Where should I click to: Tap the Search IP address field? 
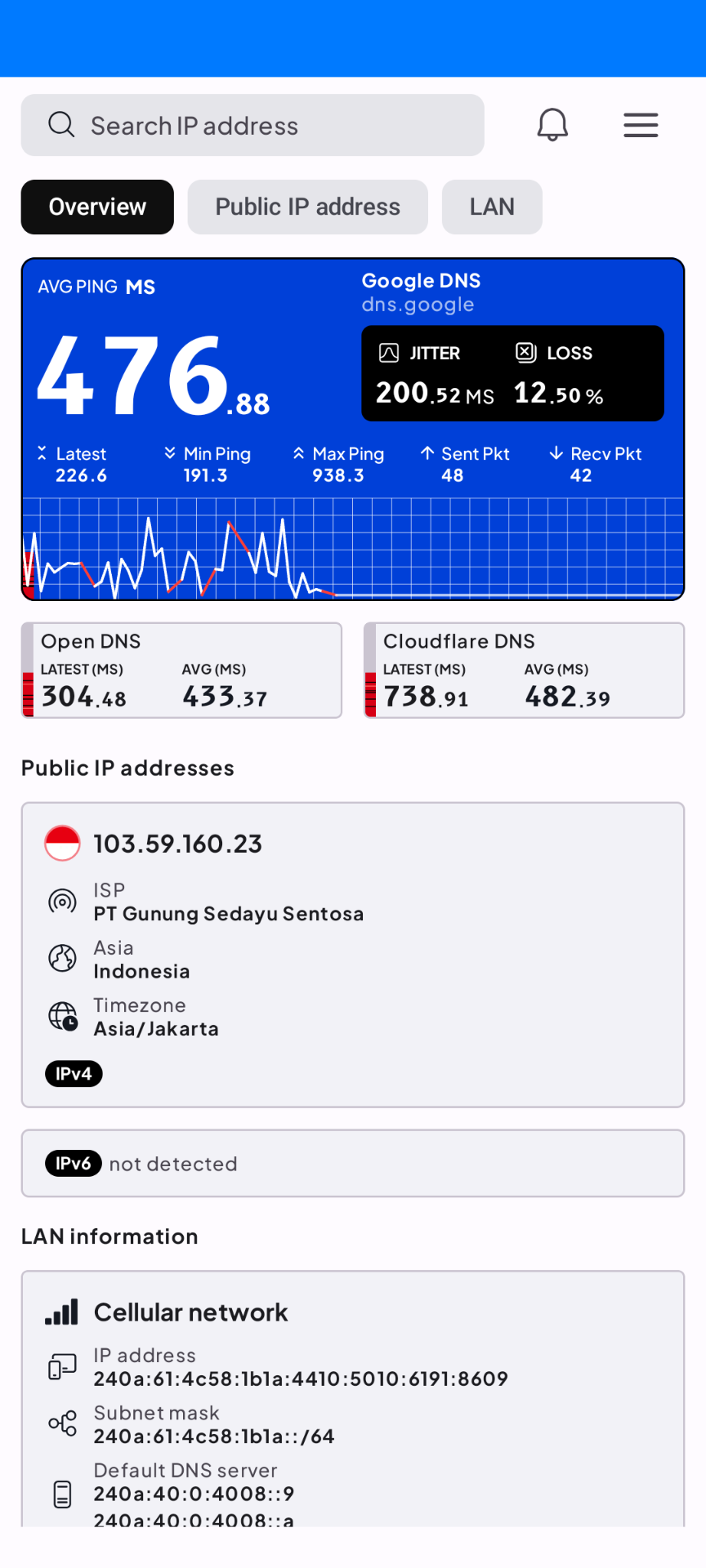(253, 125)
